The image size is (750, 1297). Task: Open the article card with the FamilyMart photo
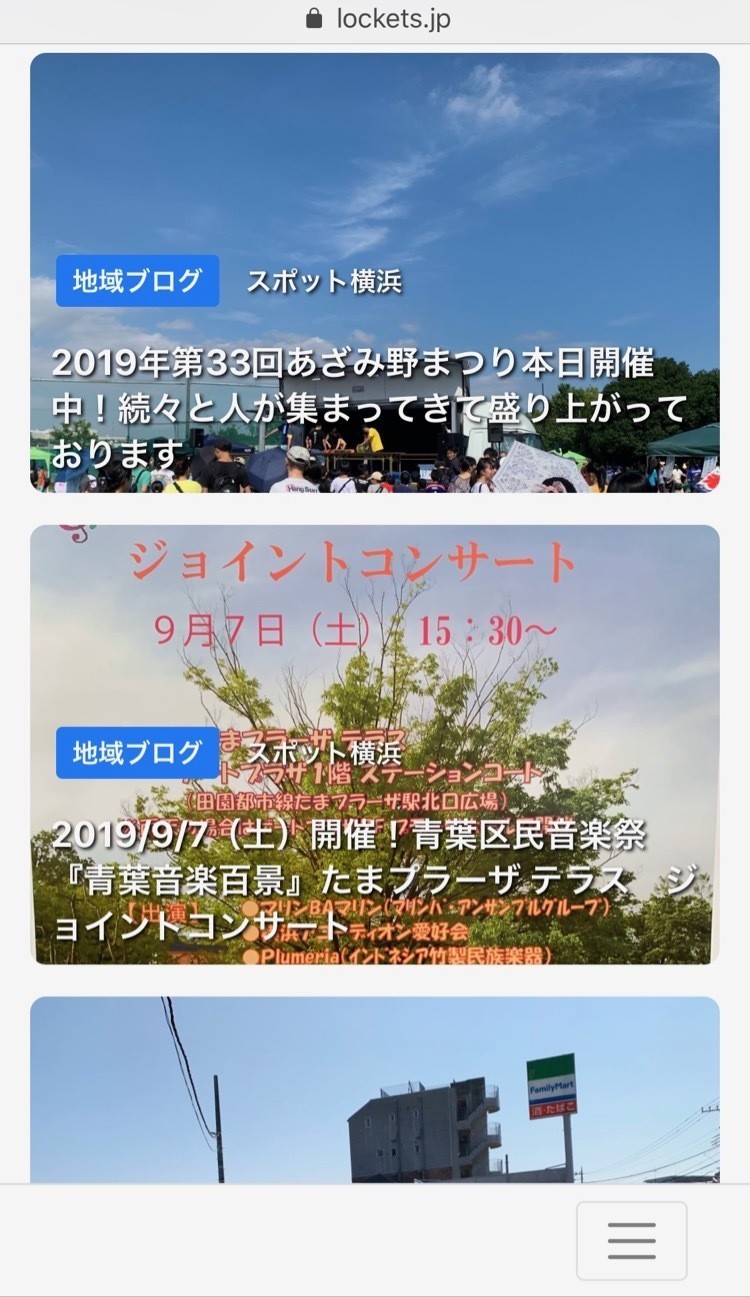tap(375, 1090)
